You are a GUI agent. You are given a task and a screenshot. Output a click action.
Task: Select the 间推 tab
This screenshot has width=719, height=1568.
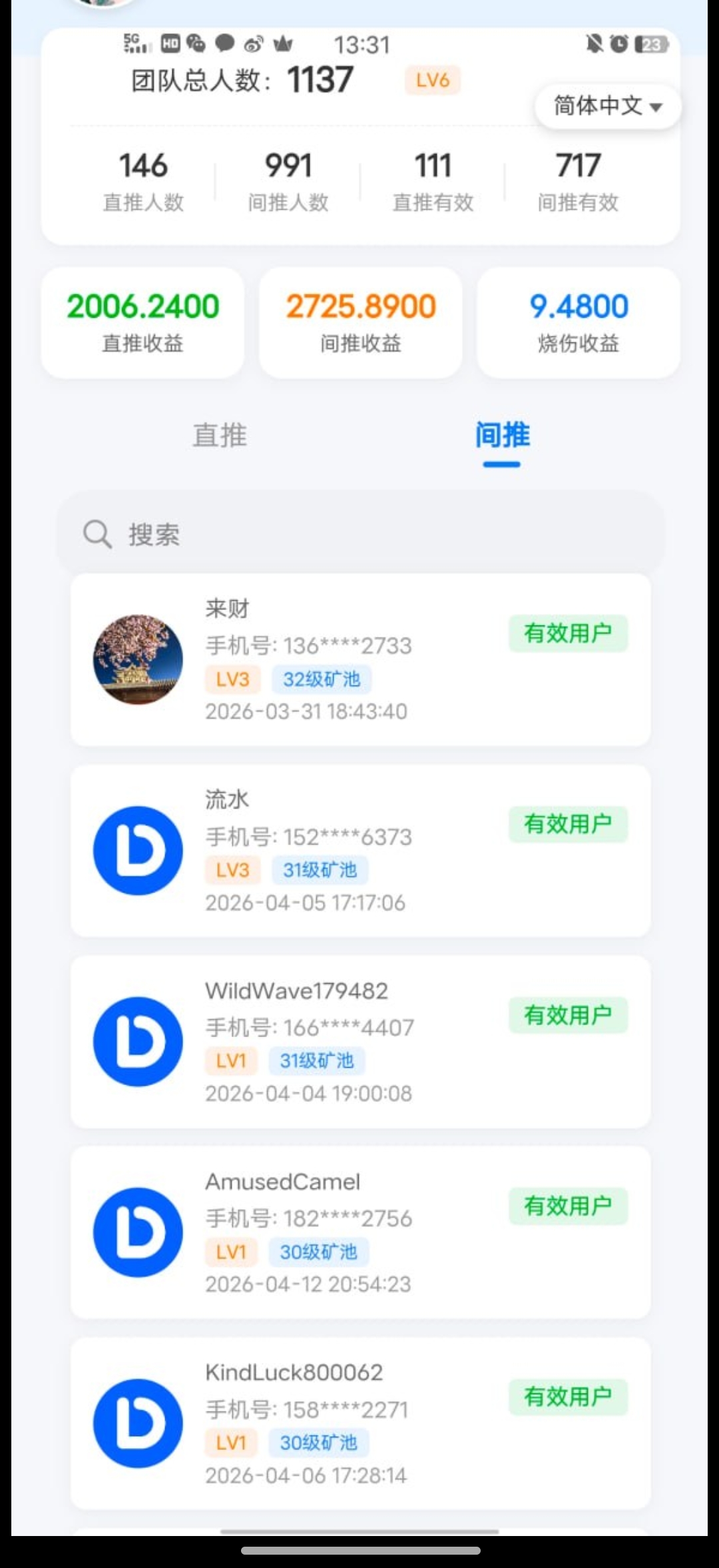click(x=502, y=436)
